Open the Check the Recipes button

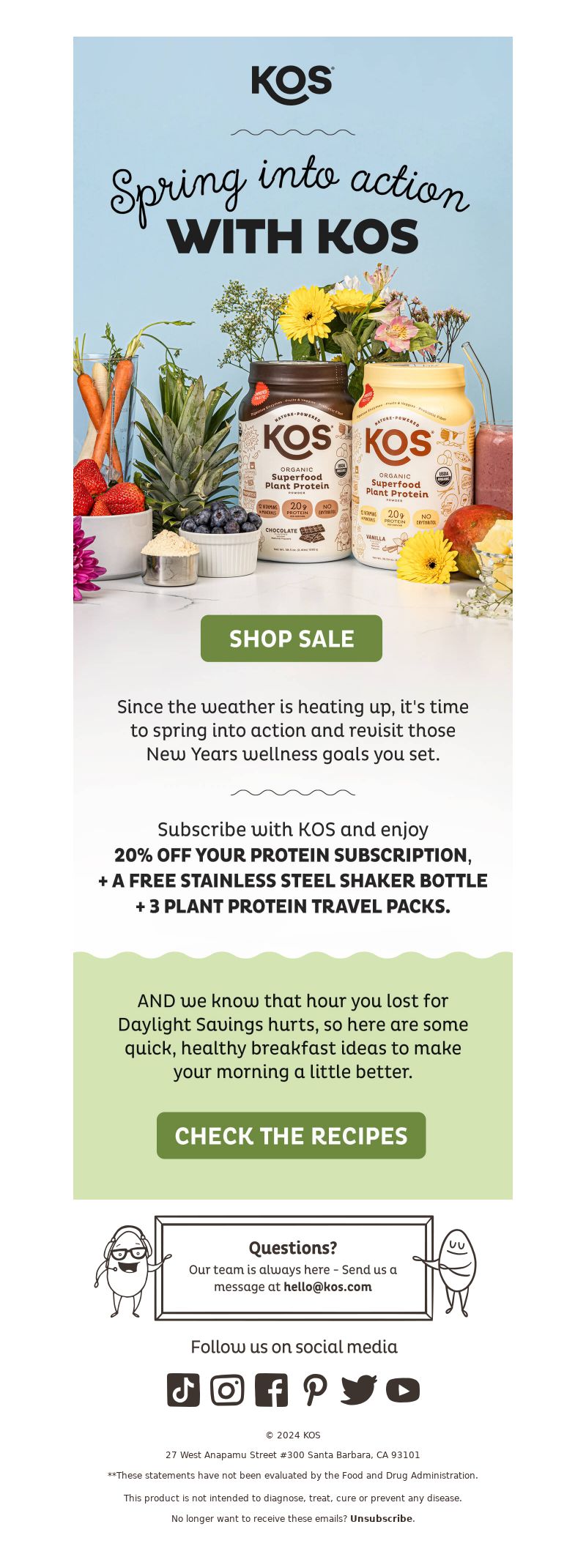pos(291,1135)
